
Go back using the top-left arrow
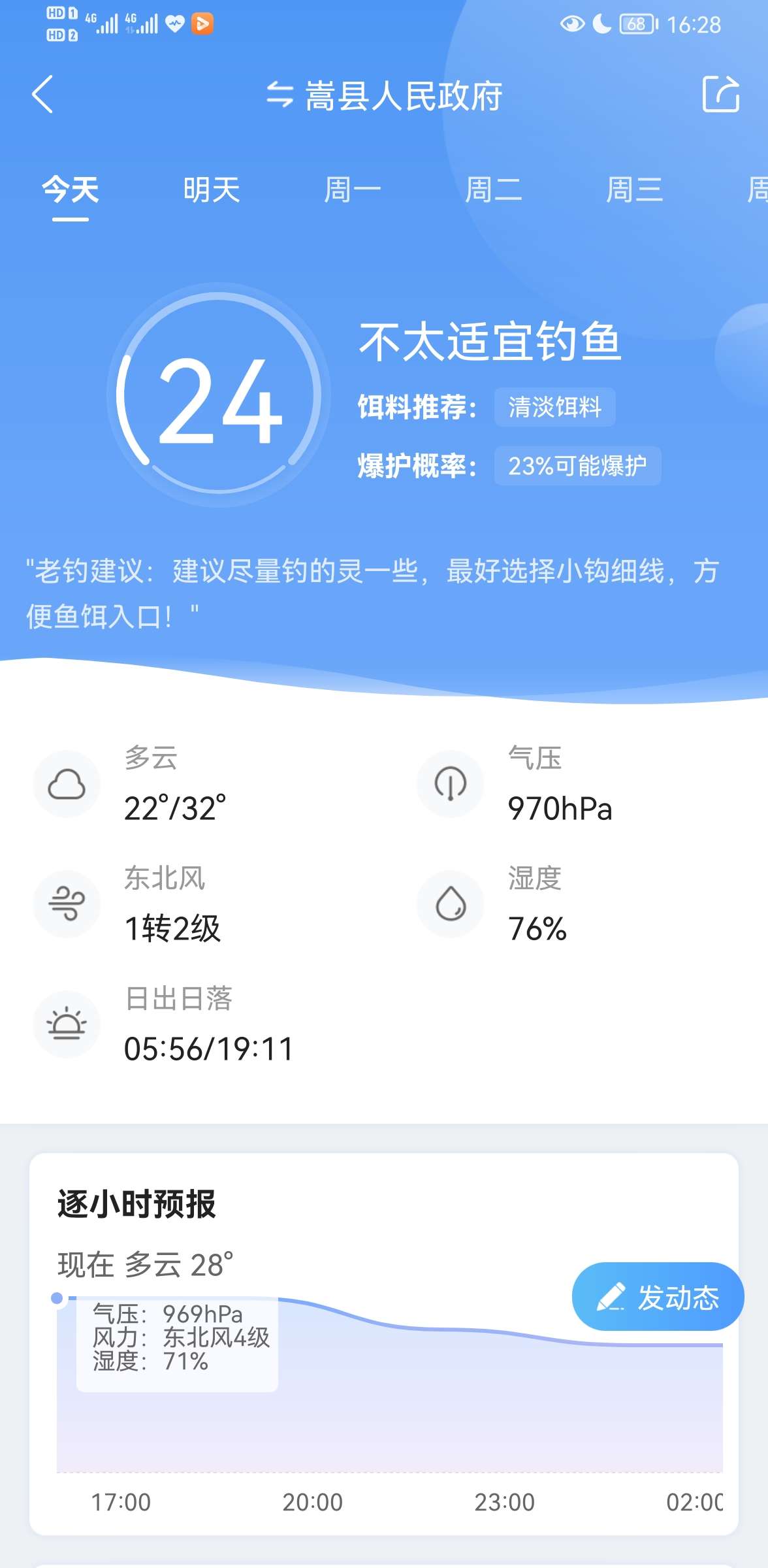43,95
